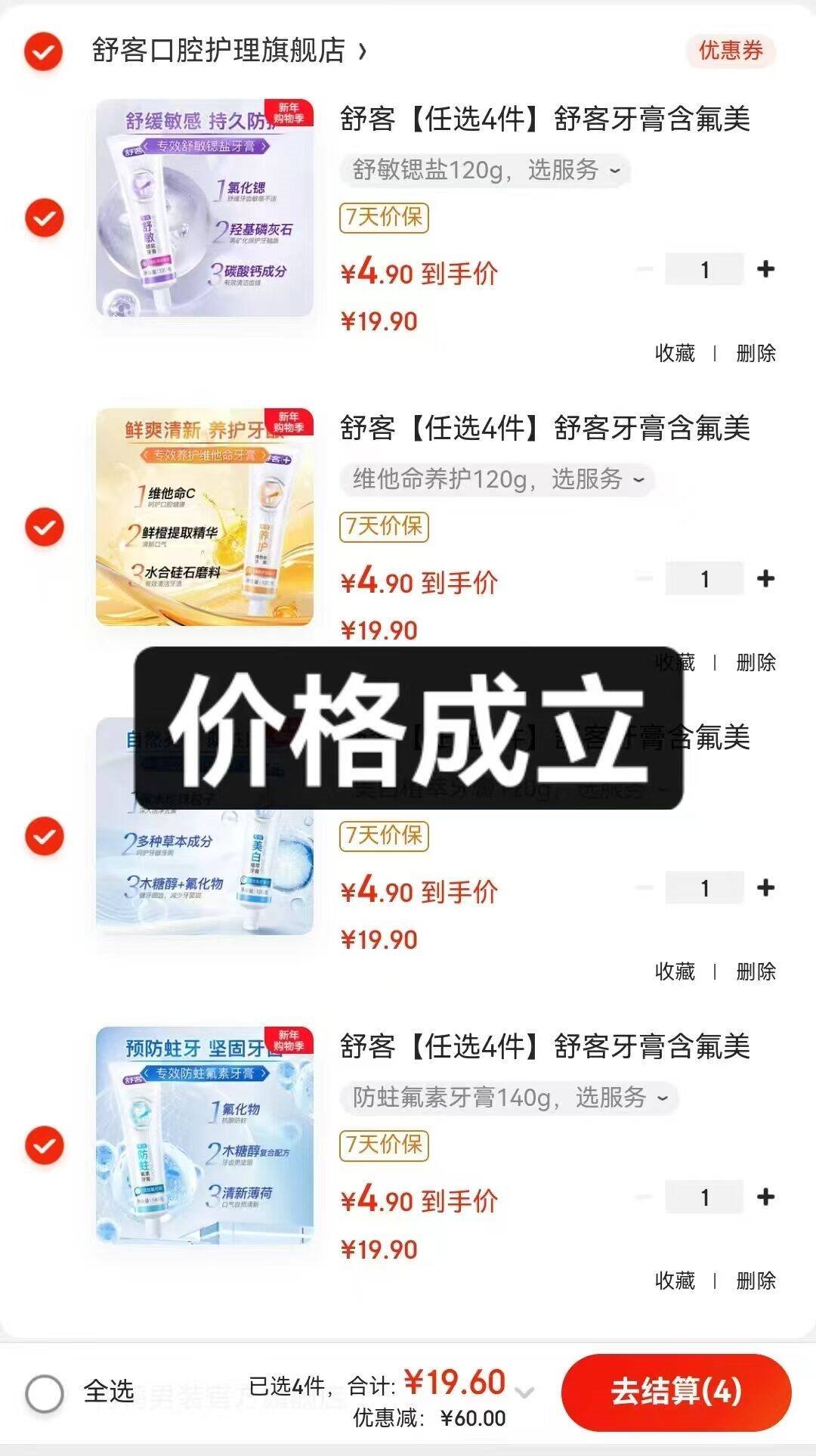Image resolution: width=816 pixels, height=1456 pixels.
Task: Deselect the 维他命养护120g toothpaste item
Action: pyautogui.click(x=45, y=527)
